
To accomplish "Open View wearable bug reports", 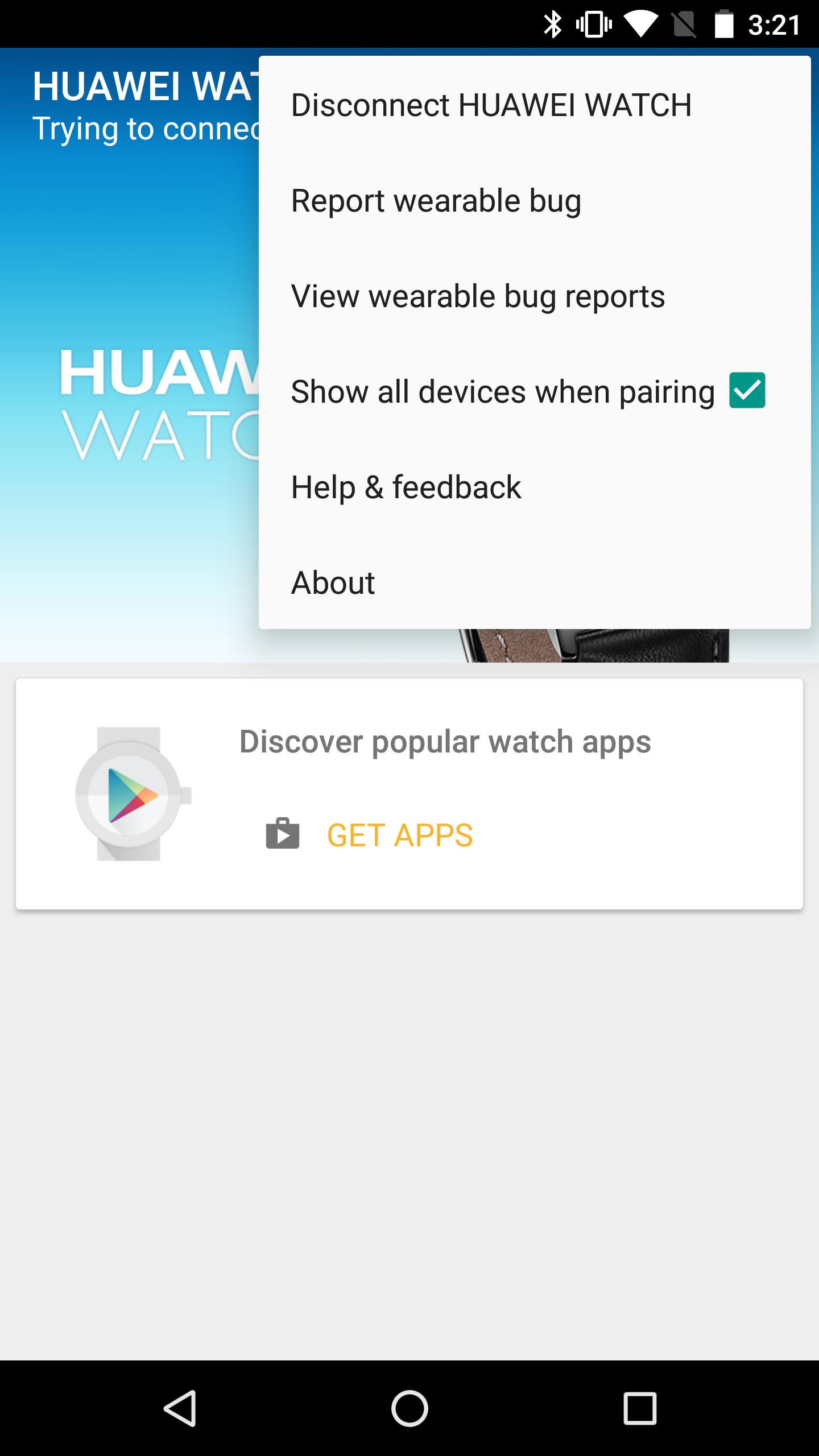I will [535, 296].
